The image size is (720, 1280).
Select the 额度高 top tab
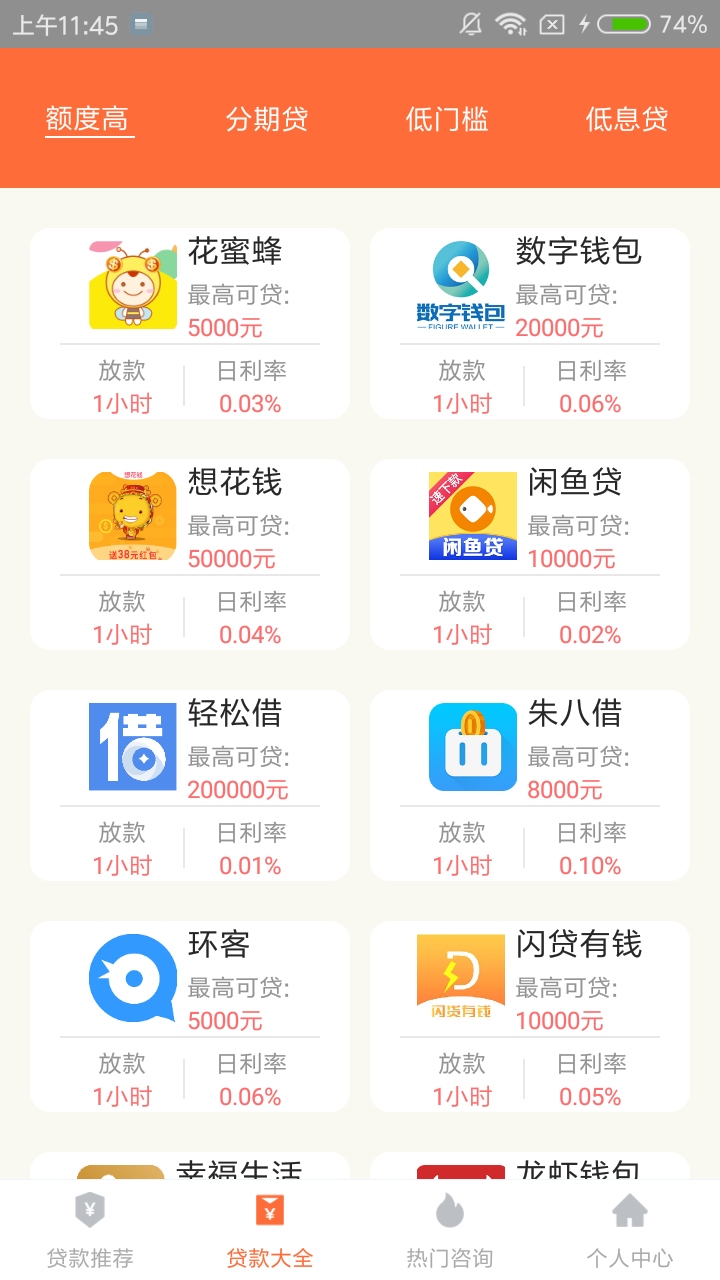pyautogui.click(x=88, y=119)
